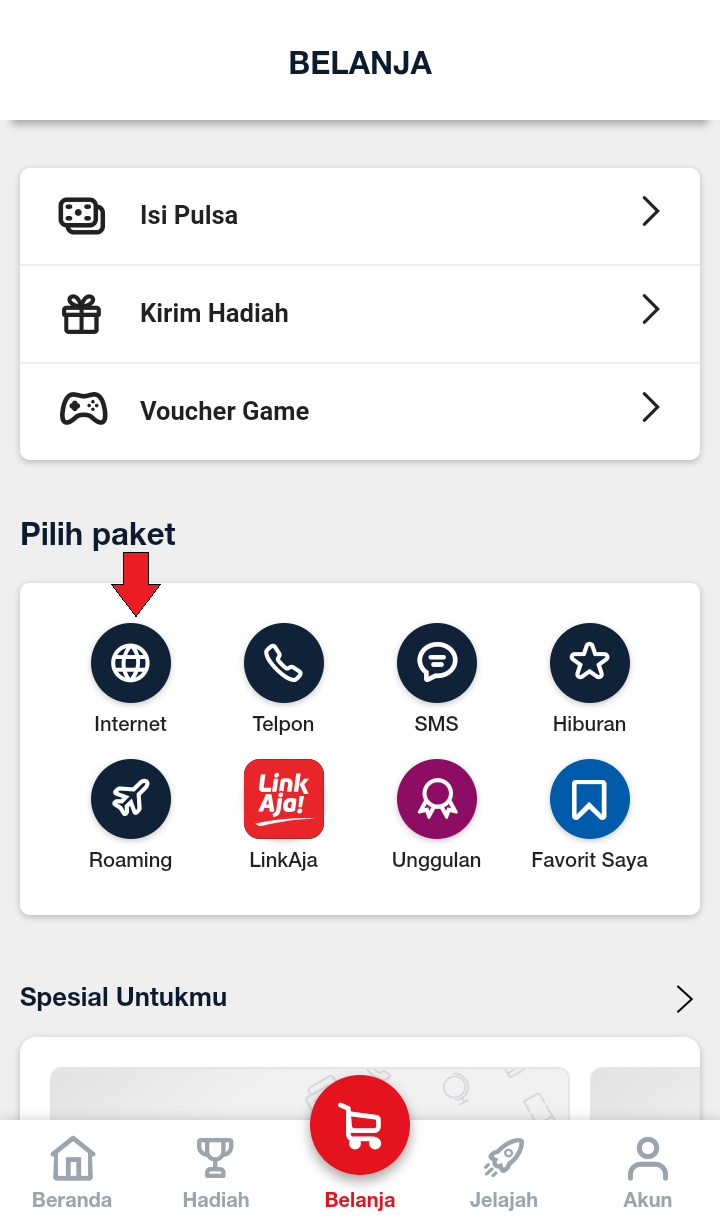Viewport: 720px width, 1230px height.
Task: Select the SMS package category
Action: point(437,662)
